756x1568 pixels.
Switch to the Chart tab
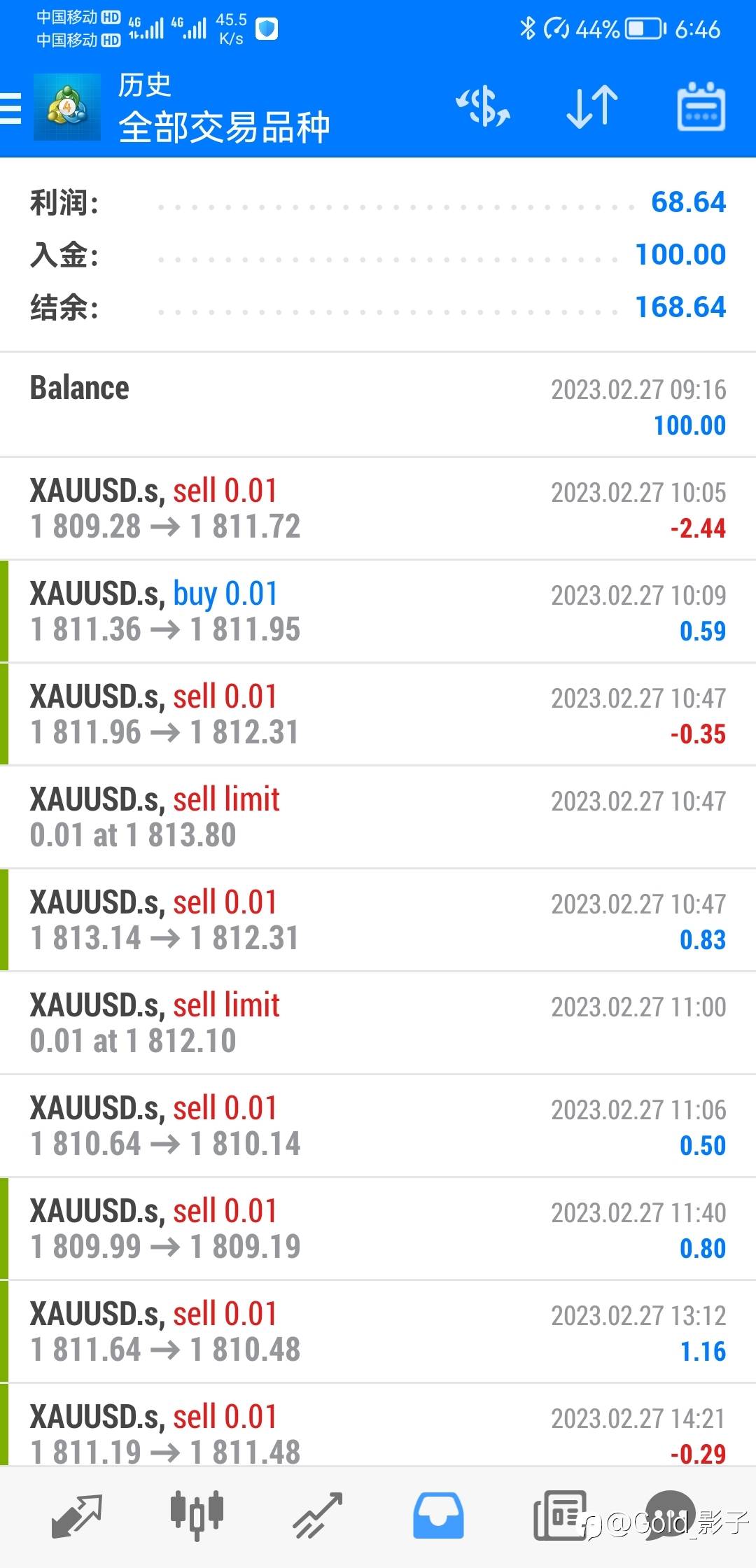197,1515
